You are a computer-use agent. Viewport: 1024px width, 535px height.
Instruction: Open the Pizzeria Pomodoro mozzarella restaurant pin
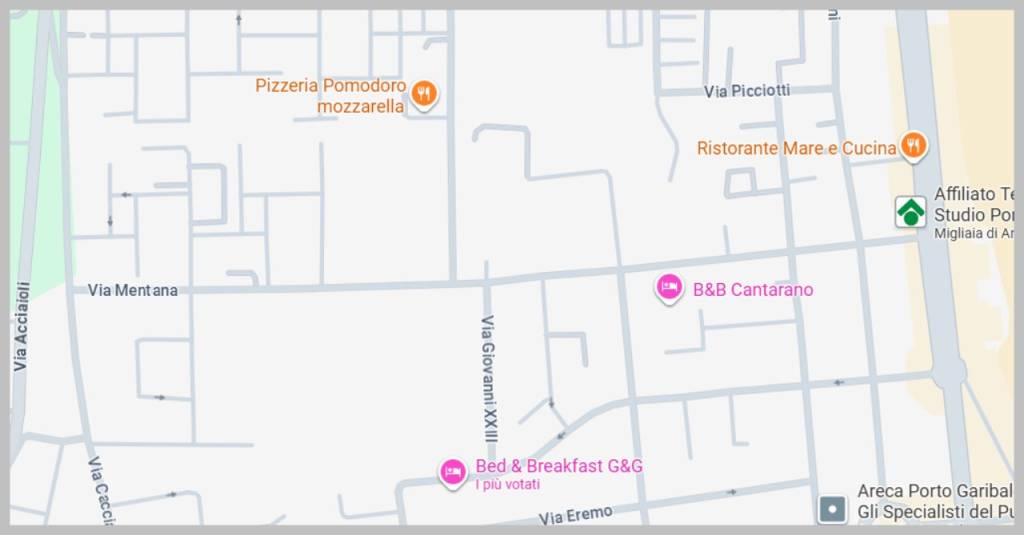[x=425, y=94]
